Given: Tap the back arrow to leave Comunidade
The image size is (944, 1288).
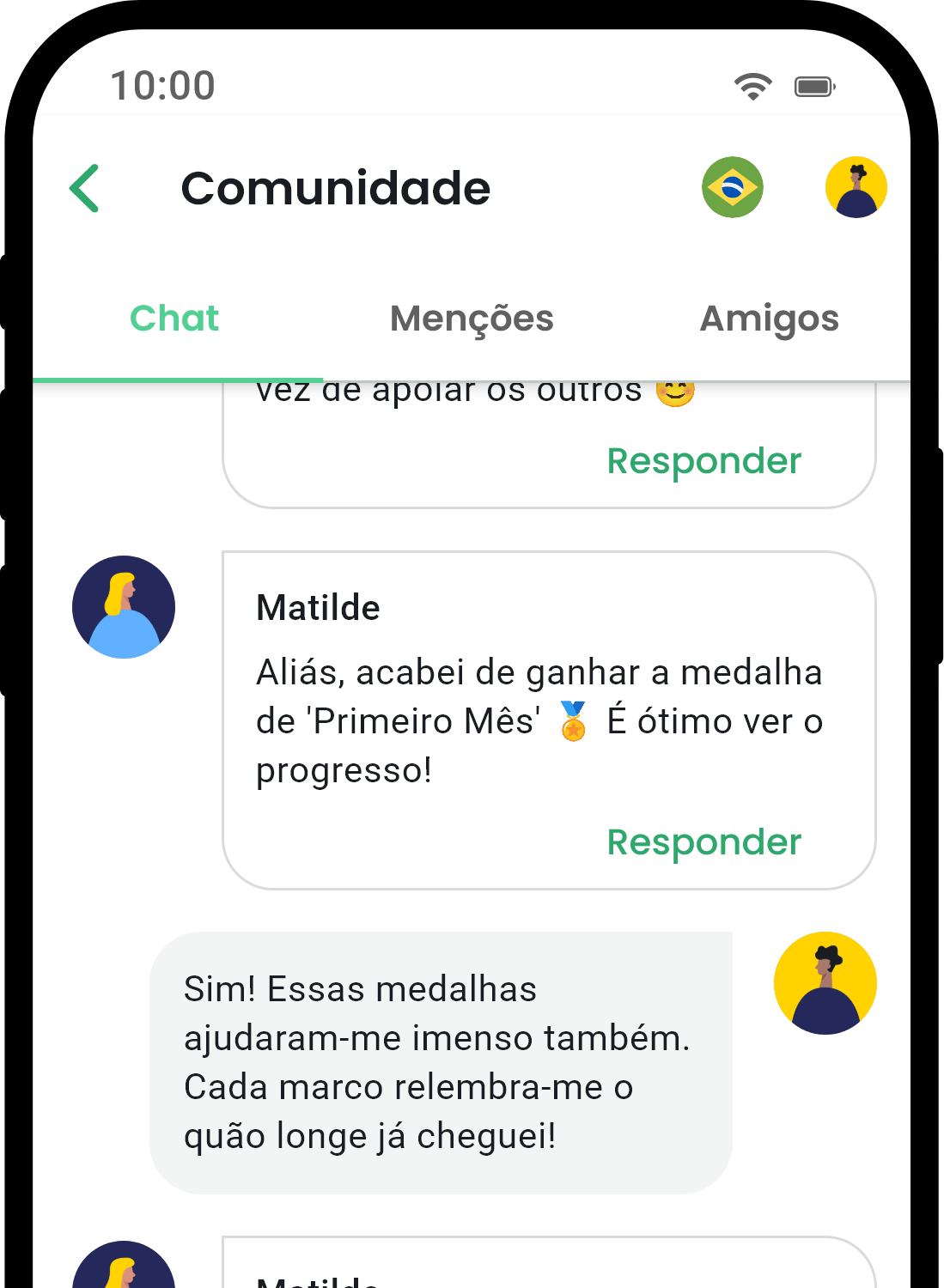Looking at the screenshot, I should pos(83,187).
